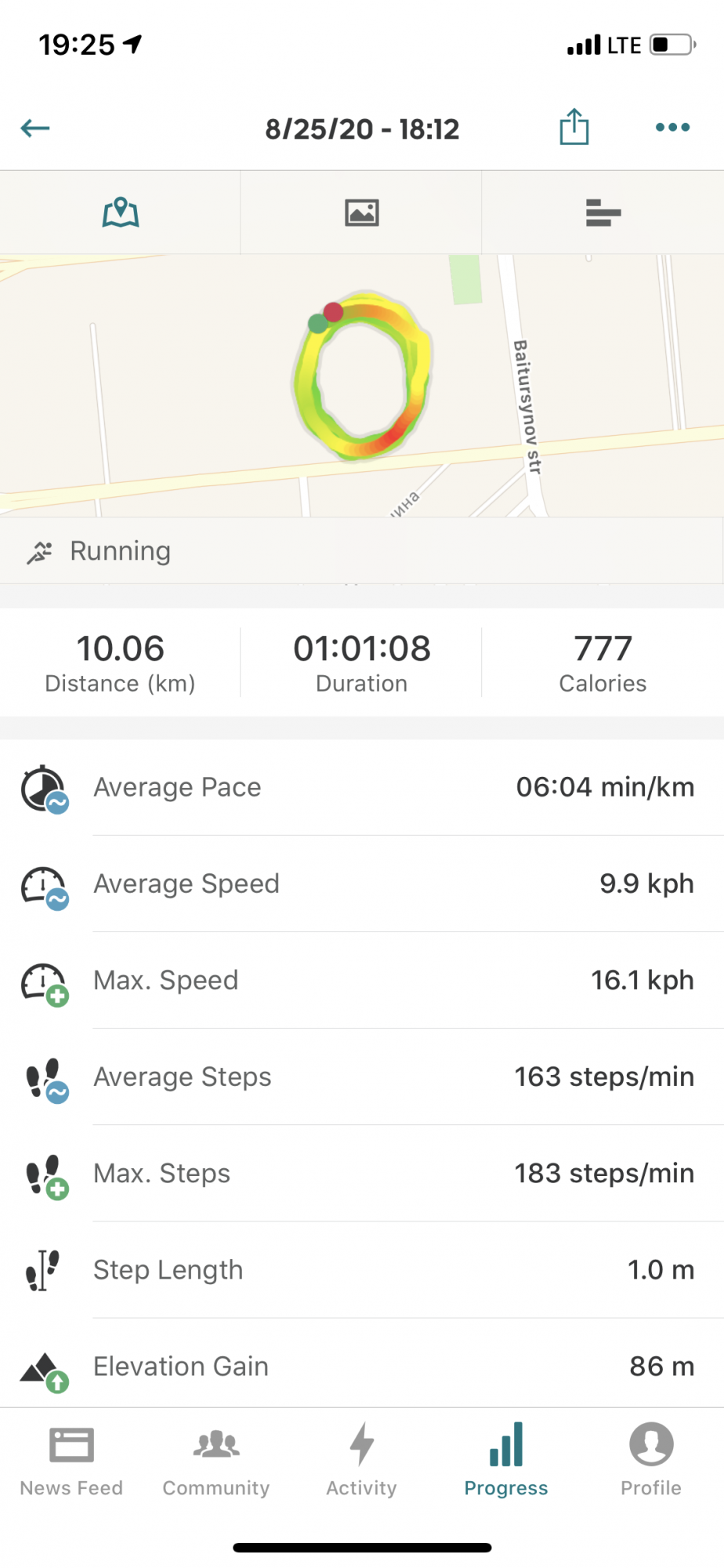Open the three-dot overflow menu
724x1568 pixels.
tap(672, 127)
